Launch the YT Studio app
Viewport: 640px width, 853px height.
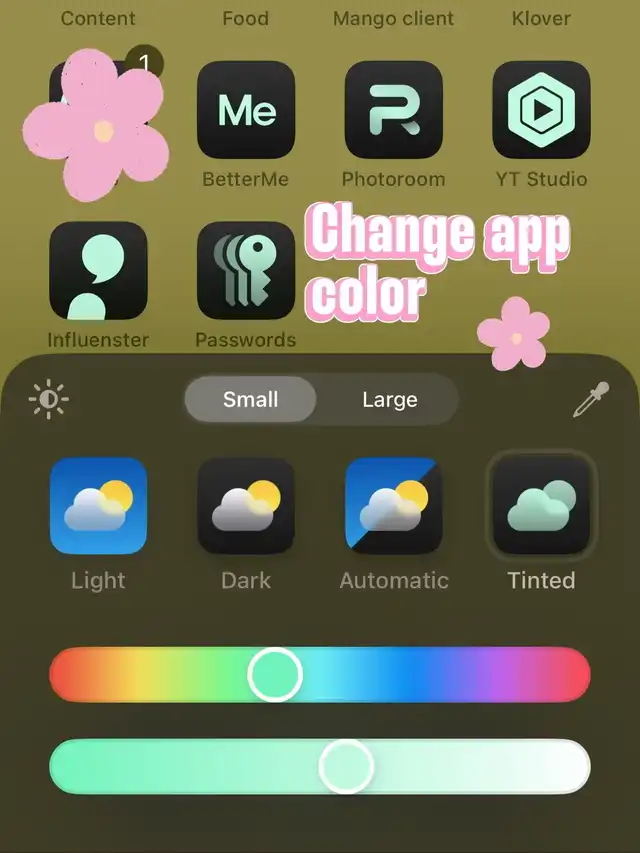pos(541,110)
